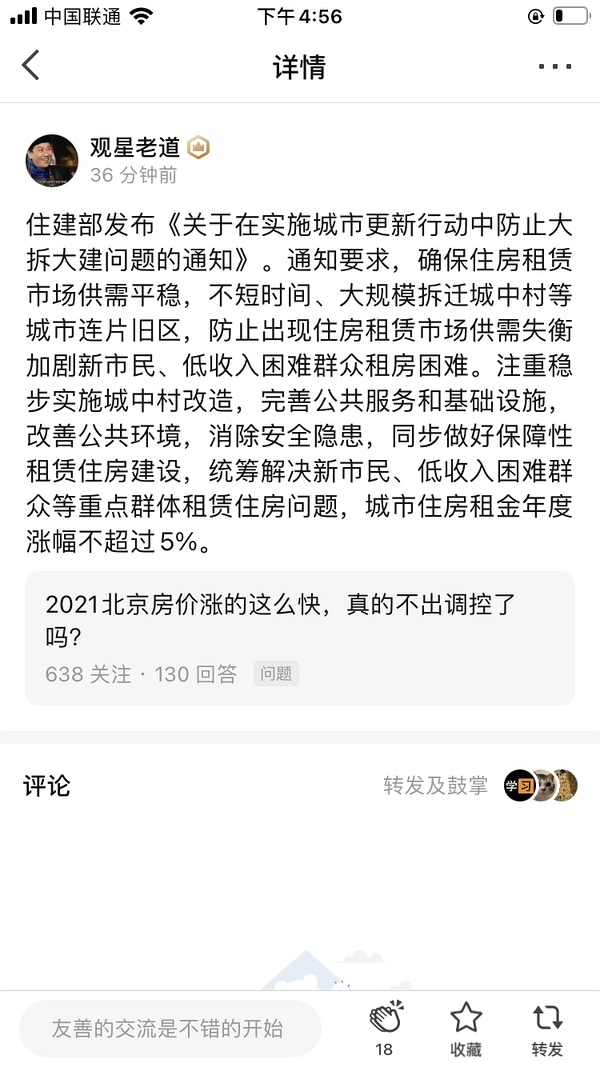Open the three-dot overflow menu
This screenshot has height=1067, width=600.
click(554, 67)
